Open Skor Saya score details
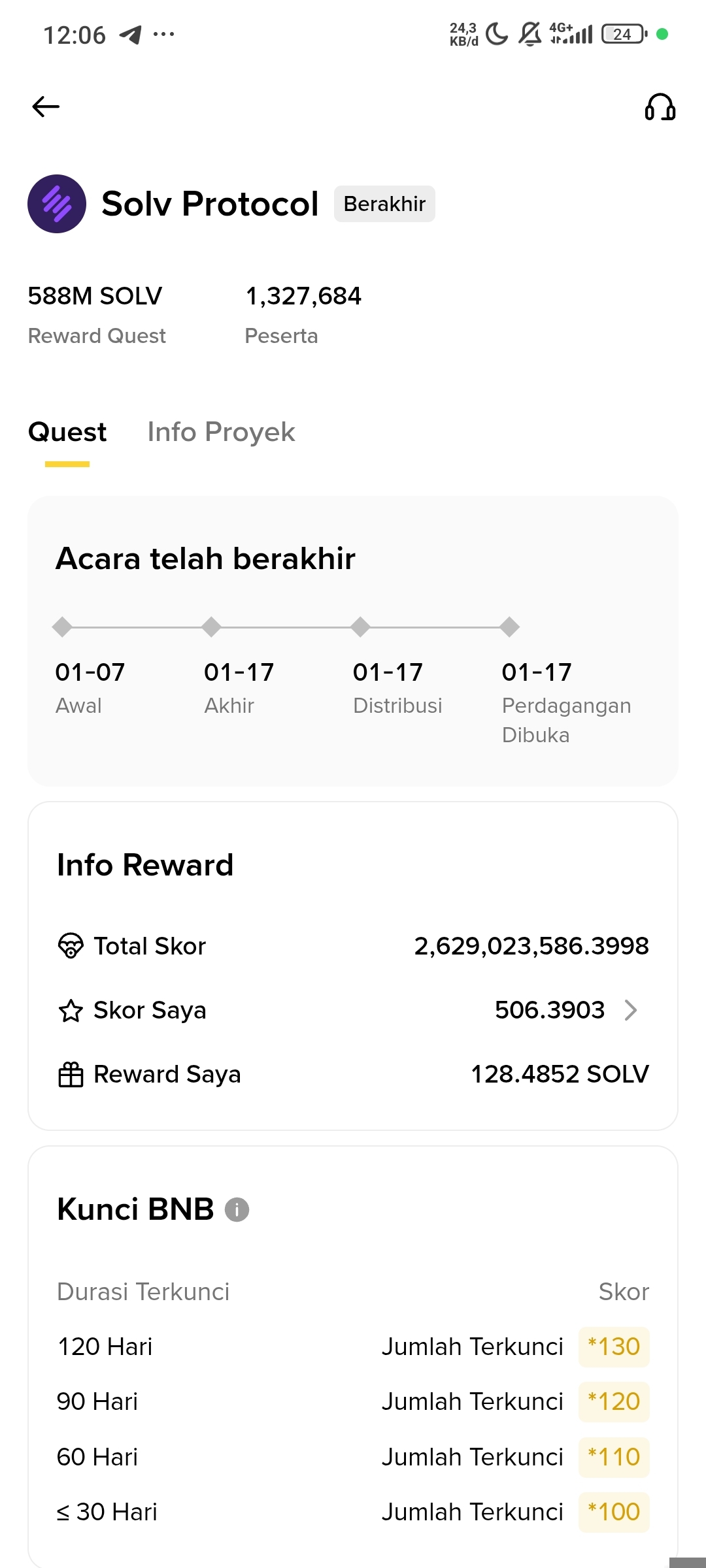 tap(630, 1010)
